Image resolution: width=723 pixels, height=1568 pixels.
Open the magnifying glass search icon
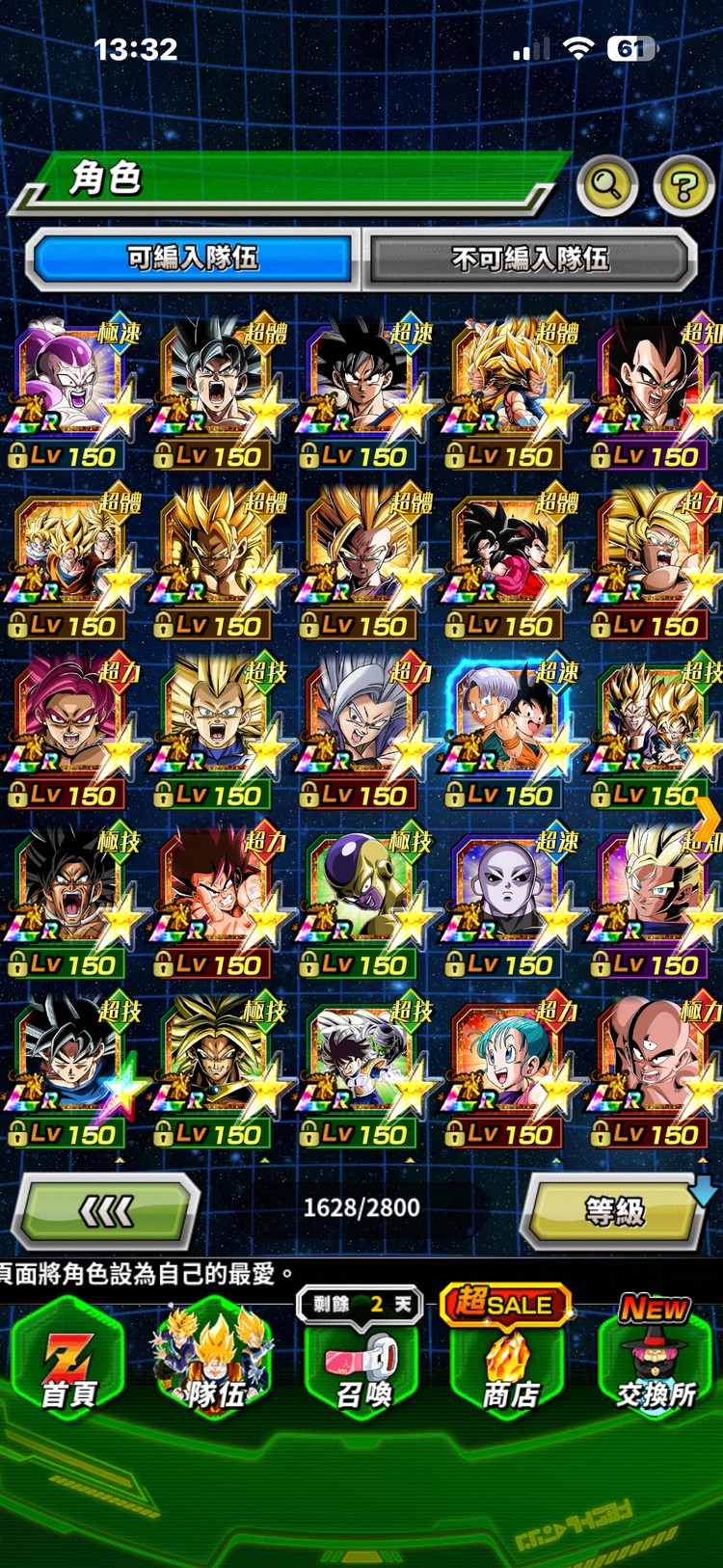tap(606, 183)
